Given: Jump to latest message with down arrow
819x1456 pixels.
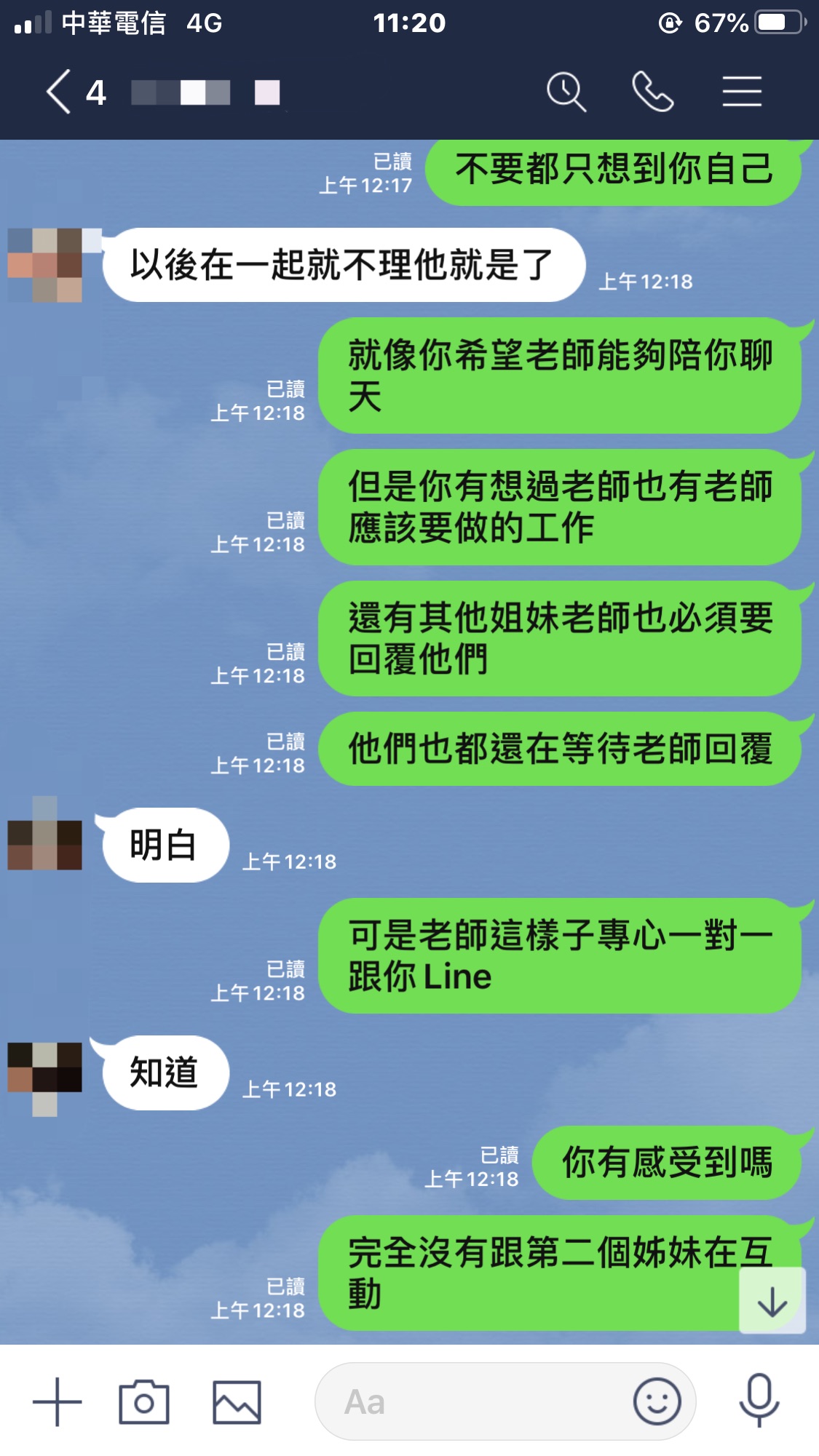Looking at the screenshot, I should tap(772, 1301).
